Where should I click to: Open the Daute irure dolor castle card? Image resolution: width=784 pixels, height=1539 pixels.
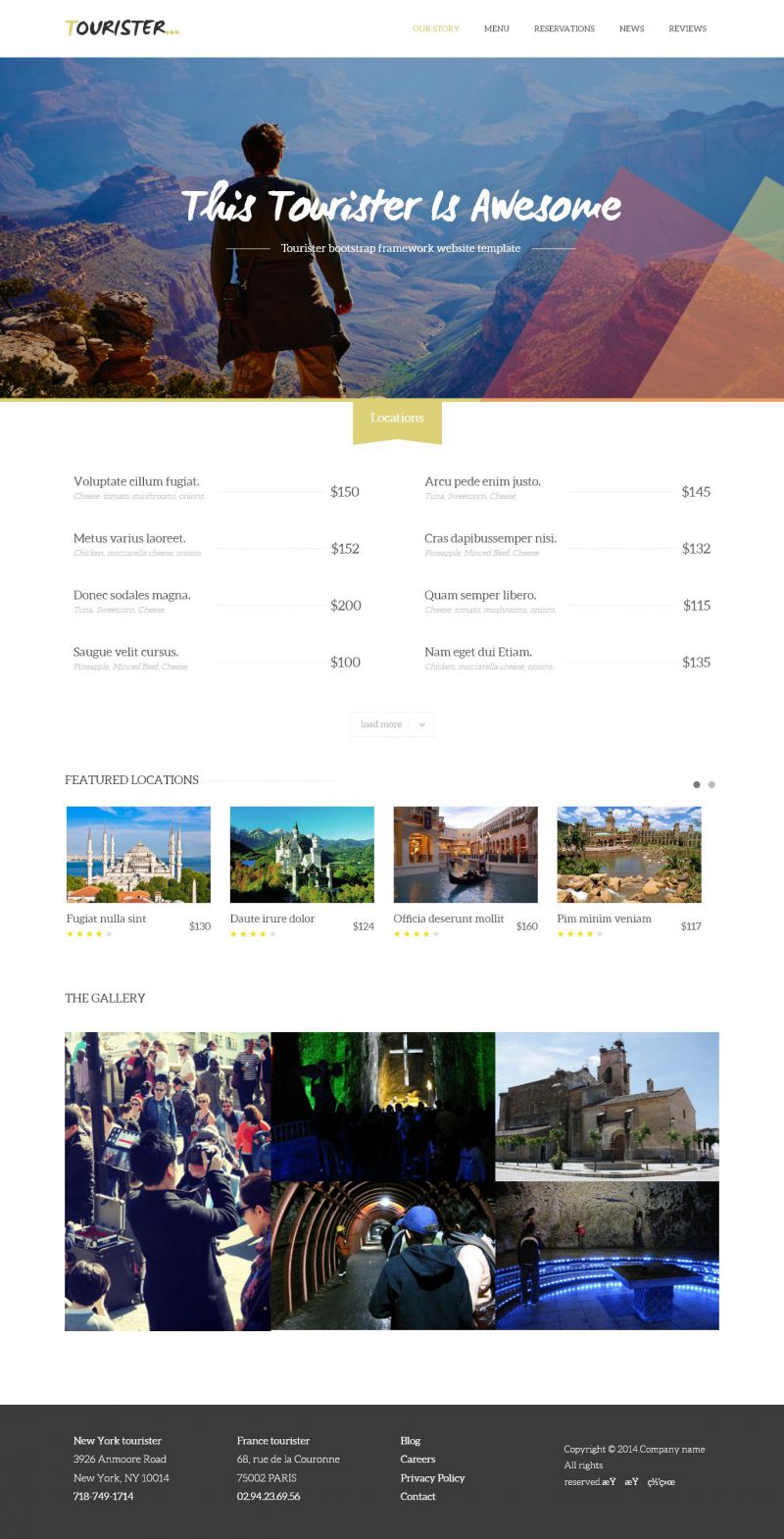[x=302, y=855]
